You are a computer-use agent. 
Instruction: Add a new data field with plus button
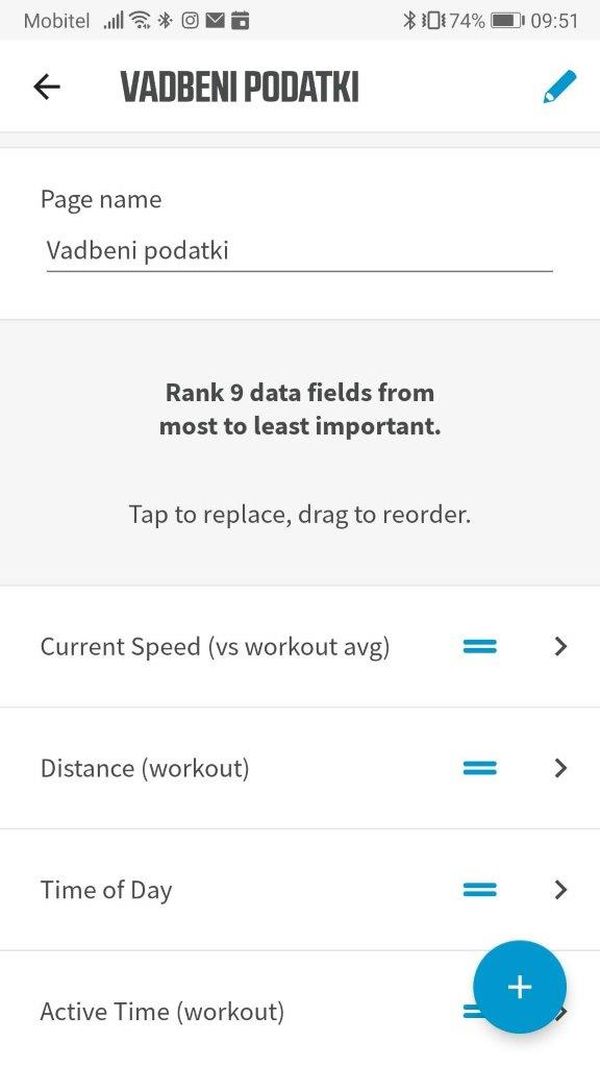click(520, 987)
